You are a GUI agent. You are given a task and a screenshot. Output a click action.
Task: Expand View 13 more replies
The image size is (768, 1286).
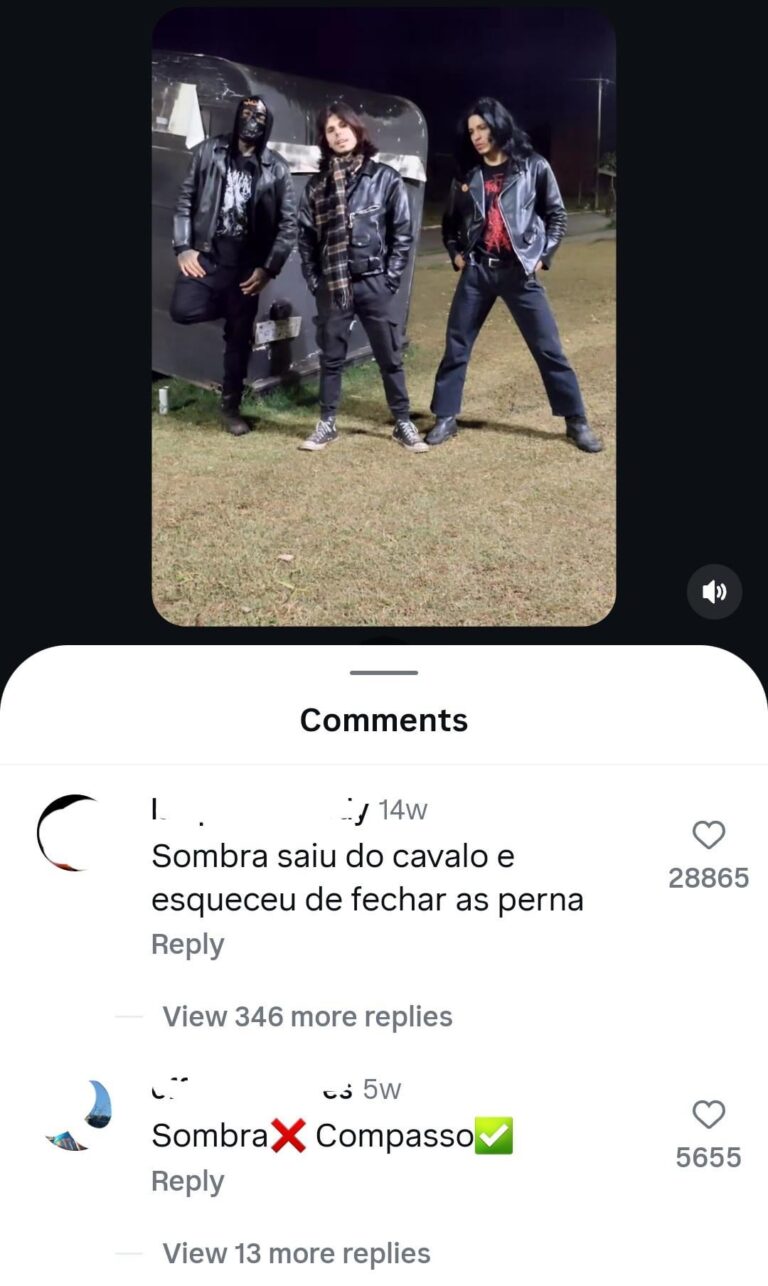click(296, 1253)
